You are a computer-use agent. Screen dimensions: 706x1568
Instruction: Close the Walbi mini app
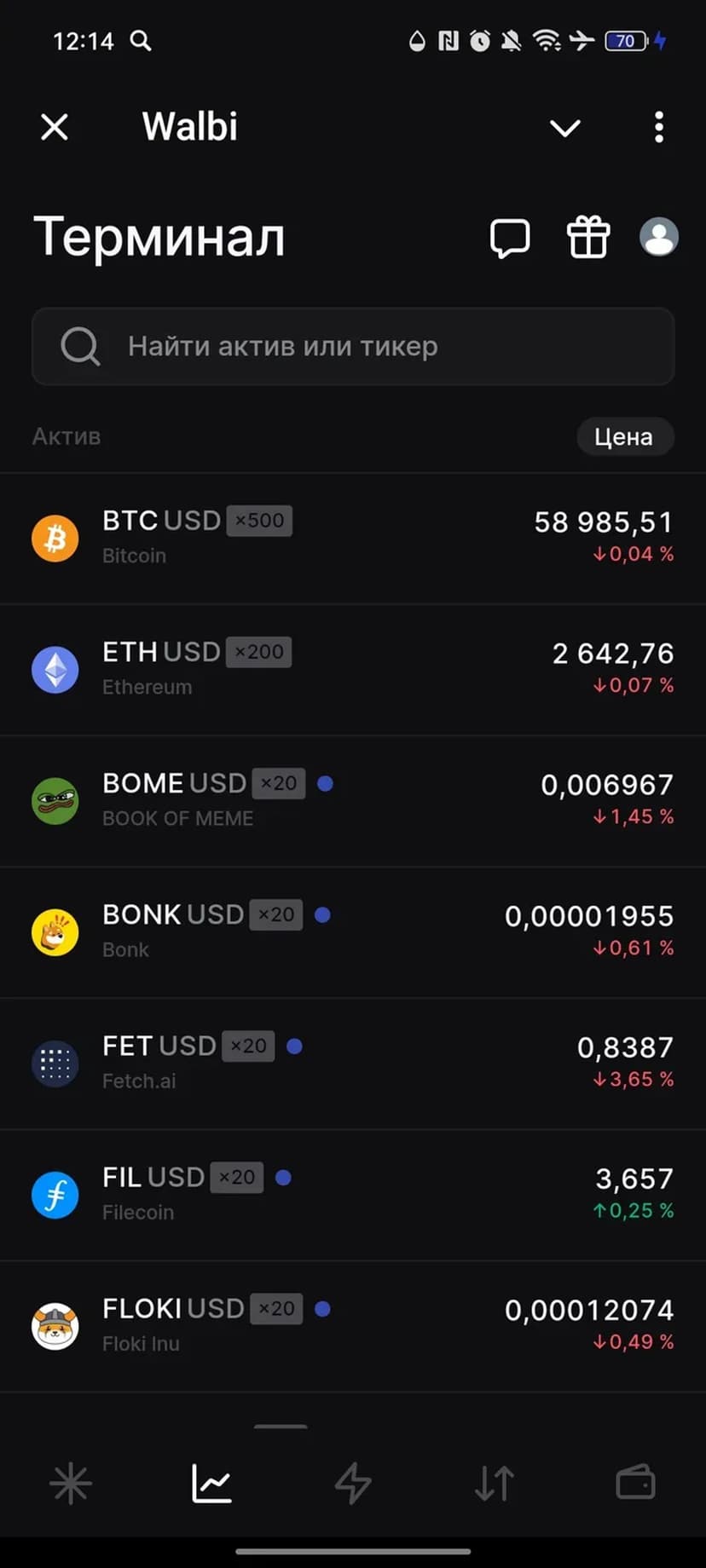point(55,128)
